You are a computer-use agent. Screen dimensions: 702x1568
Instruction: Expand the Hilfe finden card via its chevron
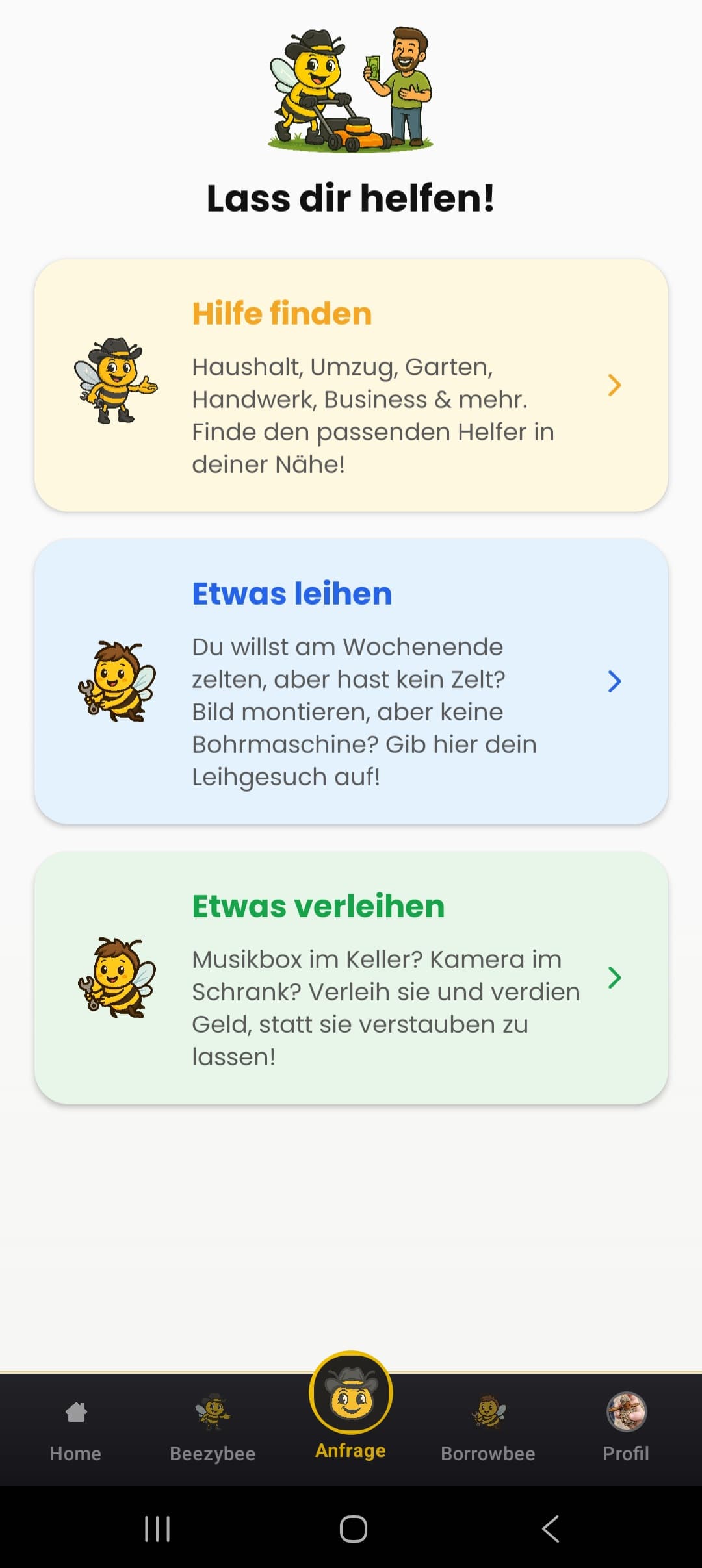[614, 386]
